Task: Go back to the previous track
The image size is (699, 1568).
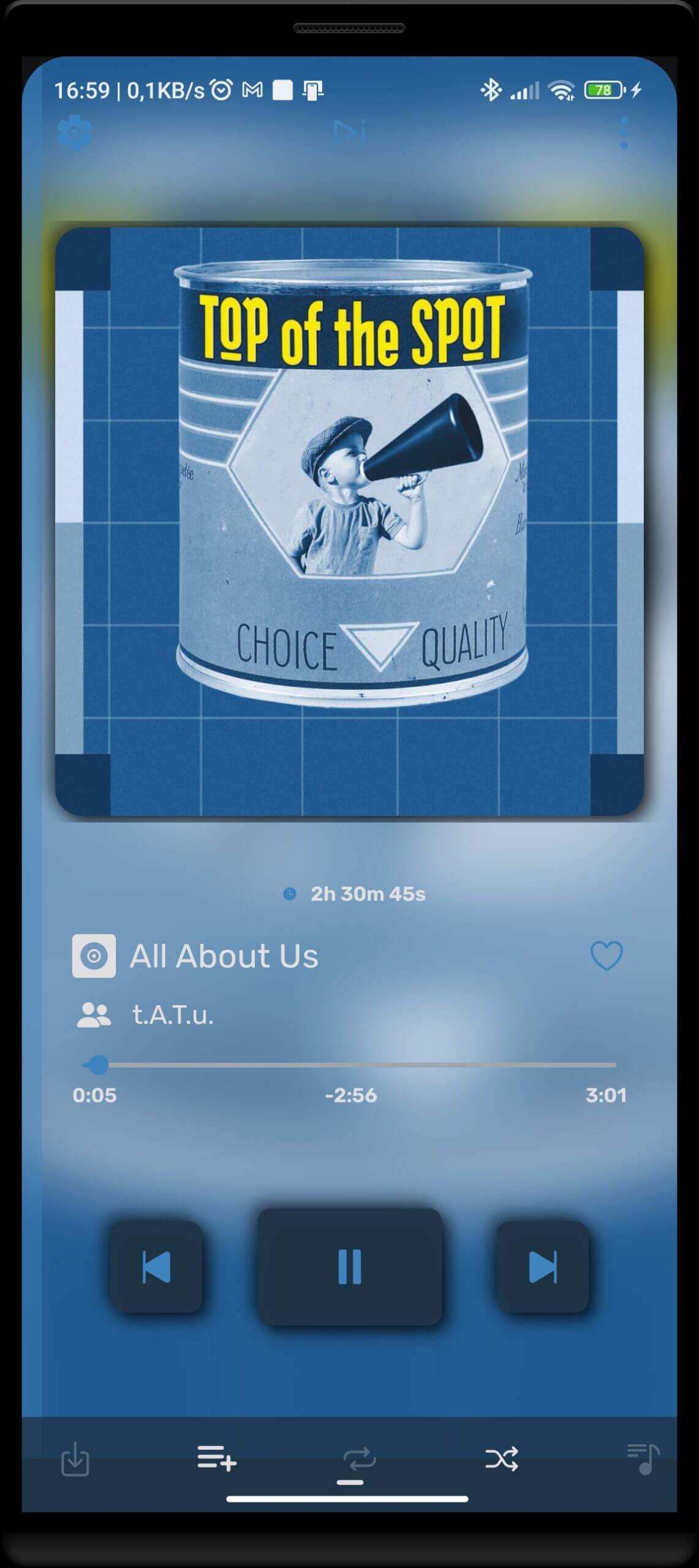Action: pos(156,1266)
